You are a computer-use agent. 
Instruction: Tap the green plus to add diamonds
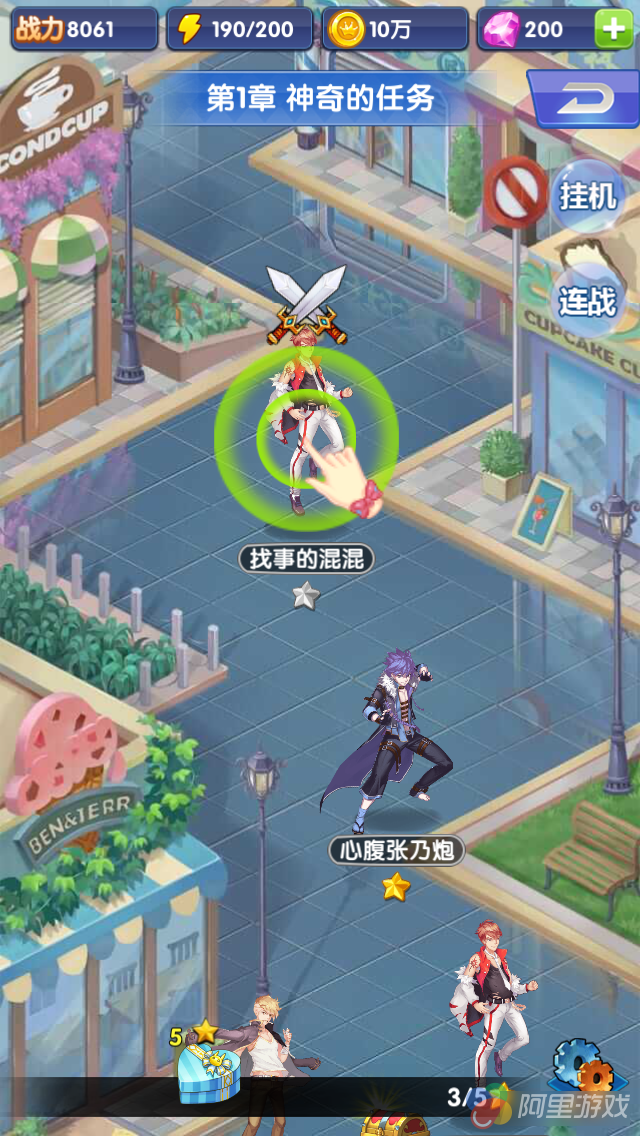[611, 29]
